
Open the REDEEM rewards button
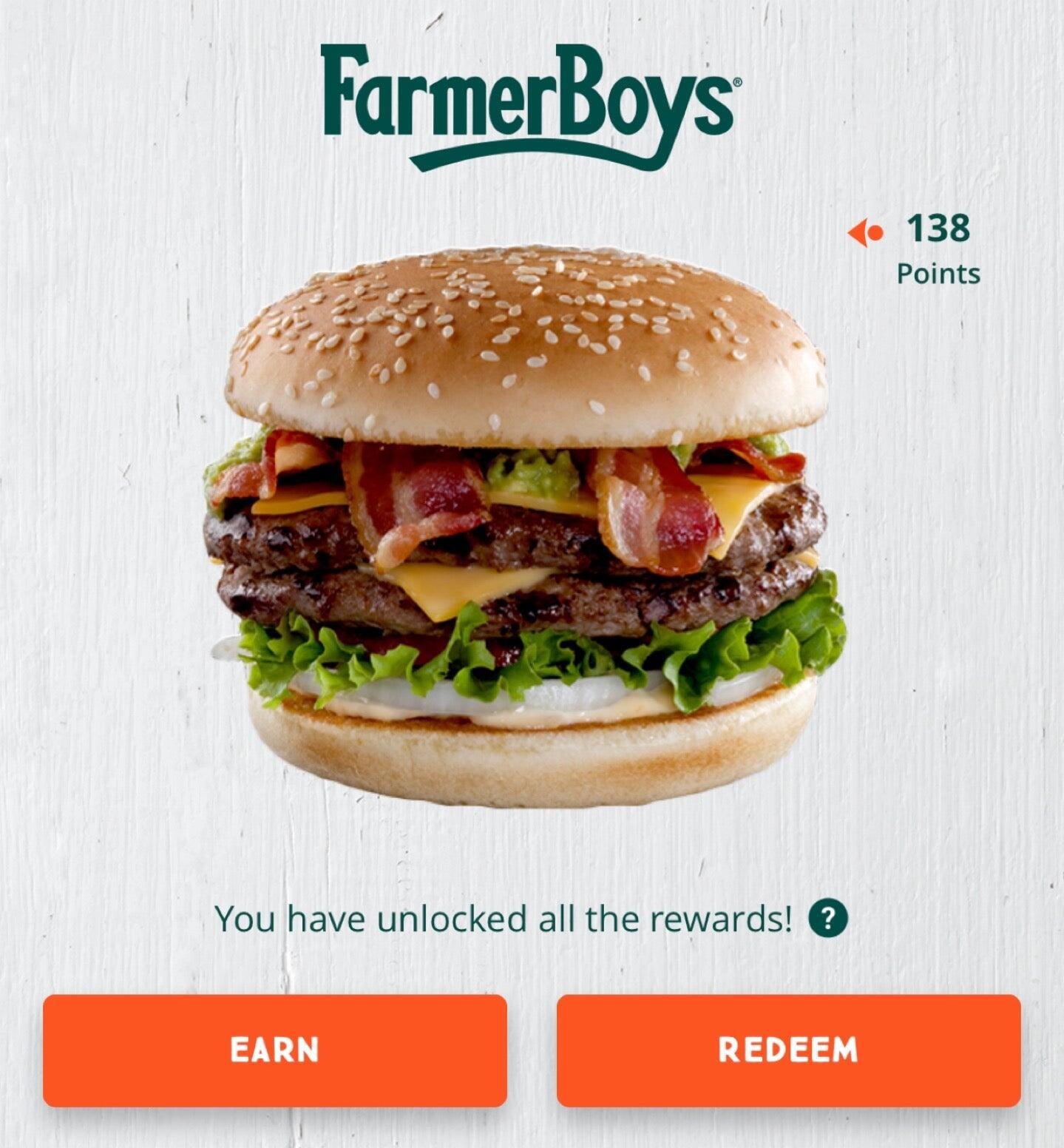788,1050
